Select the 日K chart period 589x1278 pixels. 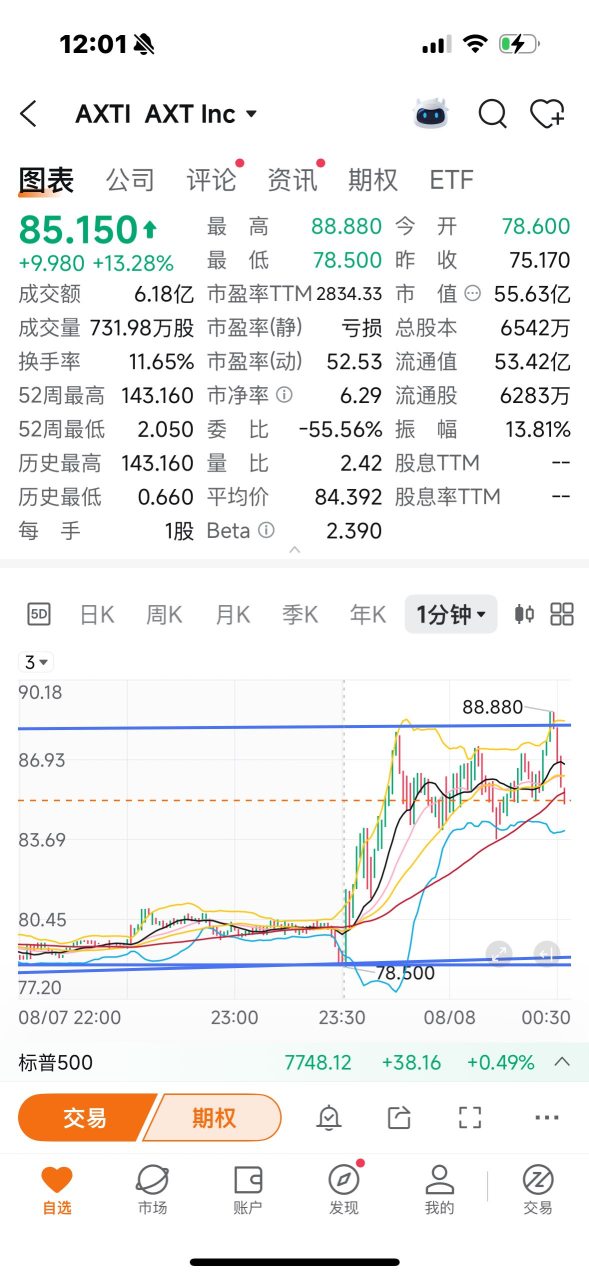(97, 614)
